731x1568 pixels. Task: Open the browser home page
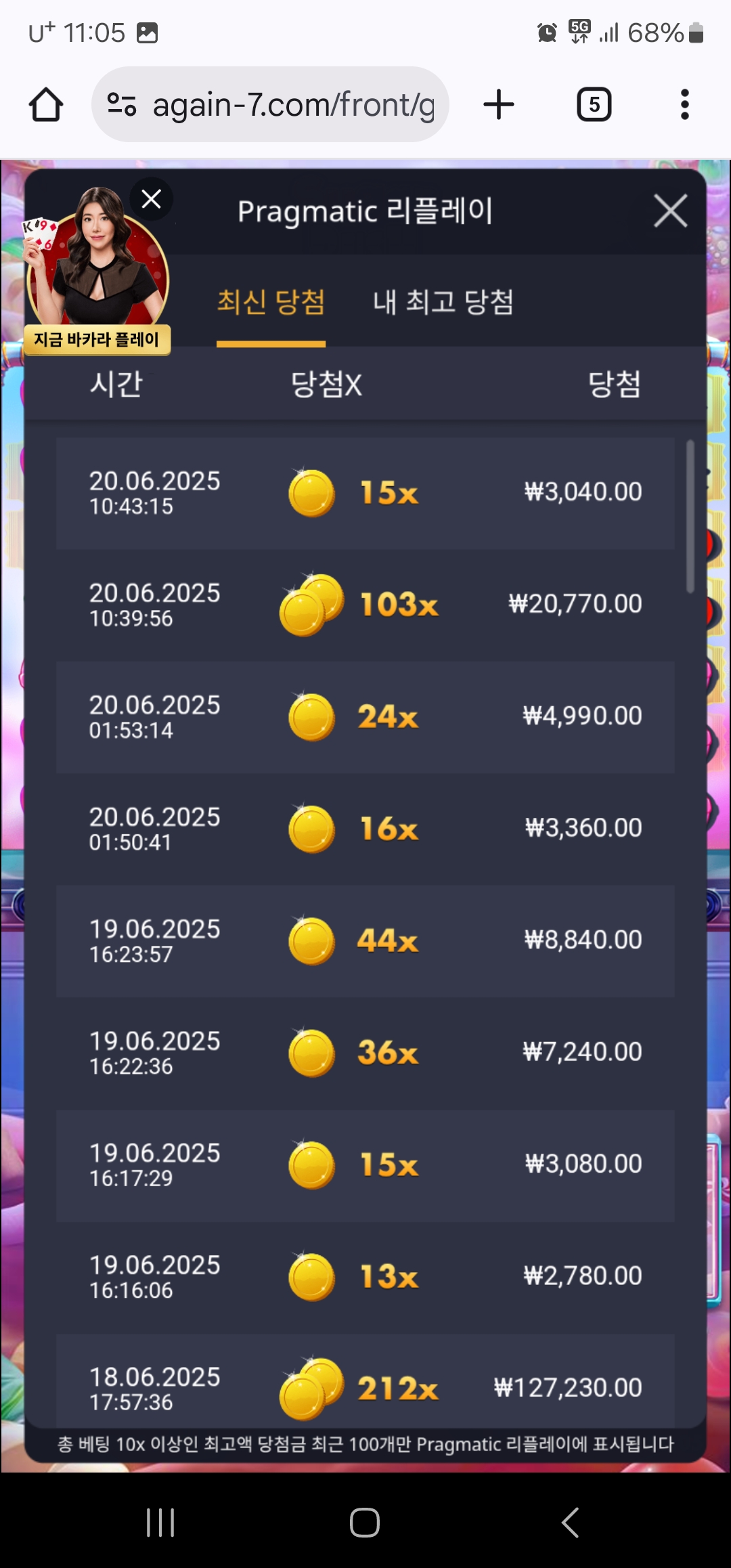tap(46, 105)
